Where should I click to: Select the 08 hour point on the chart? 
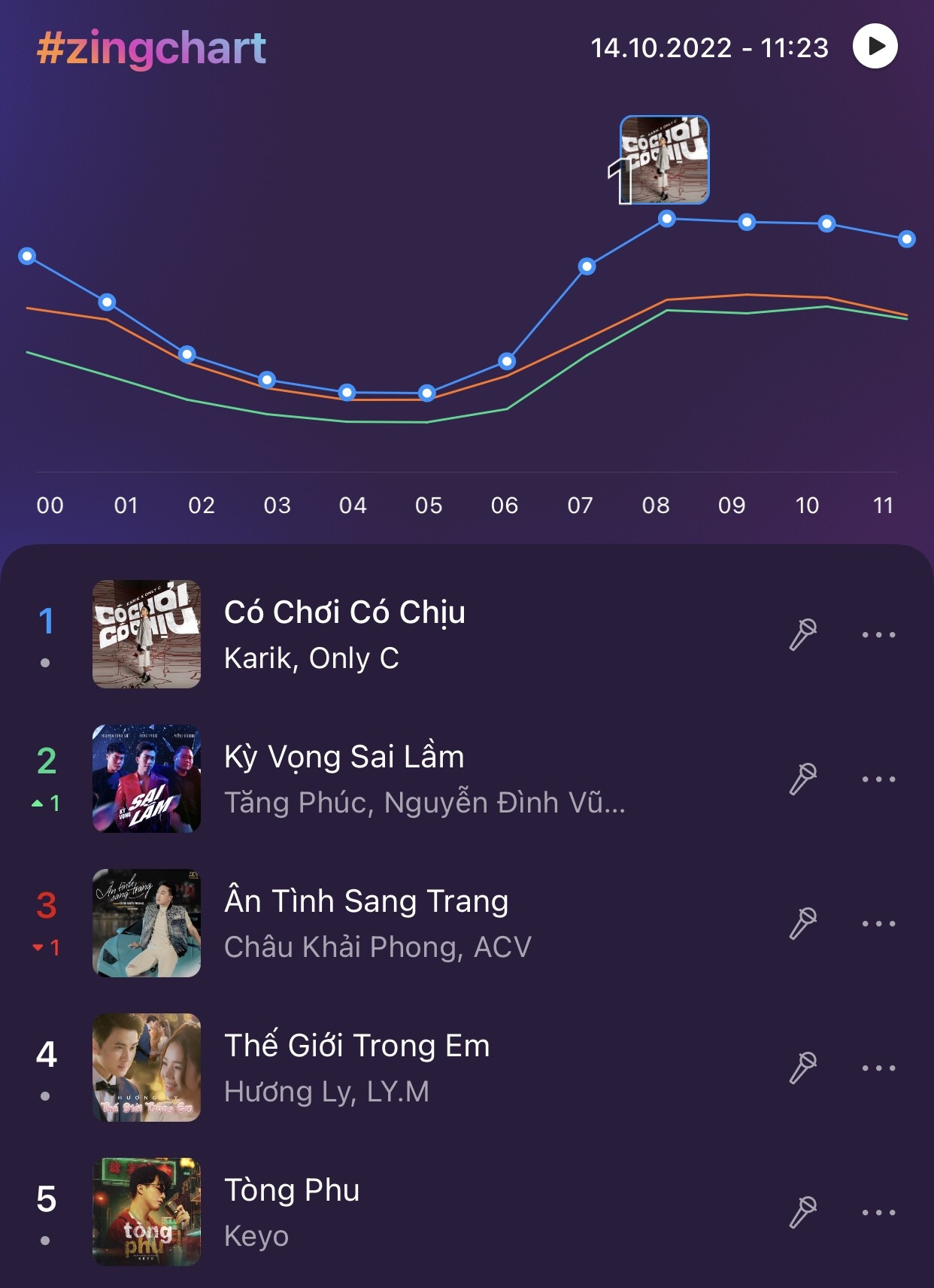click(667, 219)
